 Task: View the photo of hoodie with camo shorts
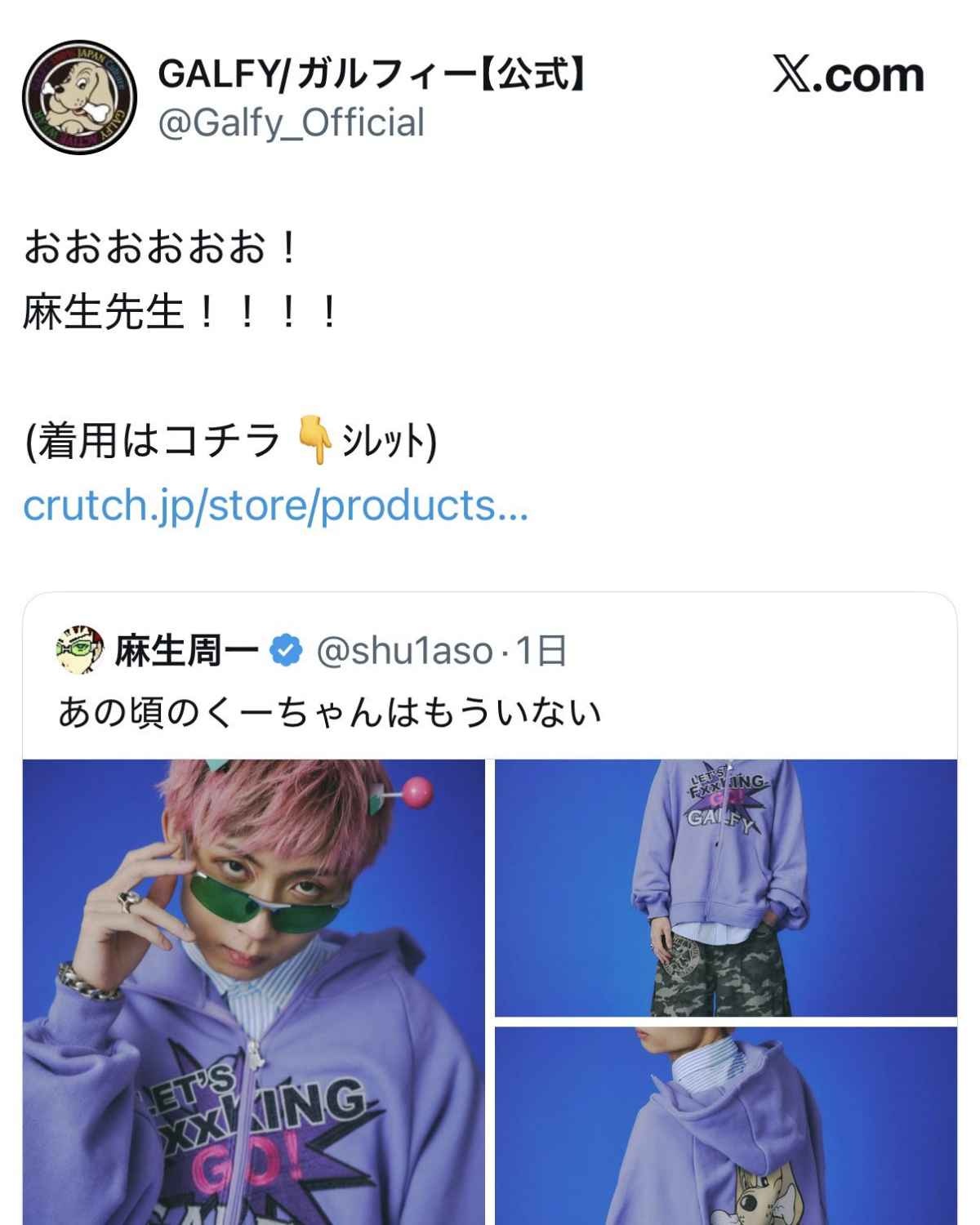coord(725,888)
